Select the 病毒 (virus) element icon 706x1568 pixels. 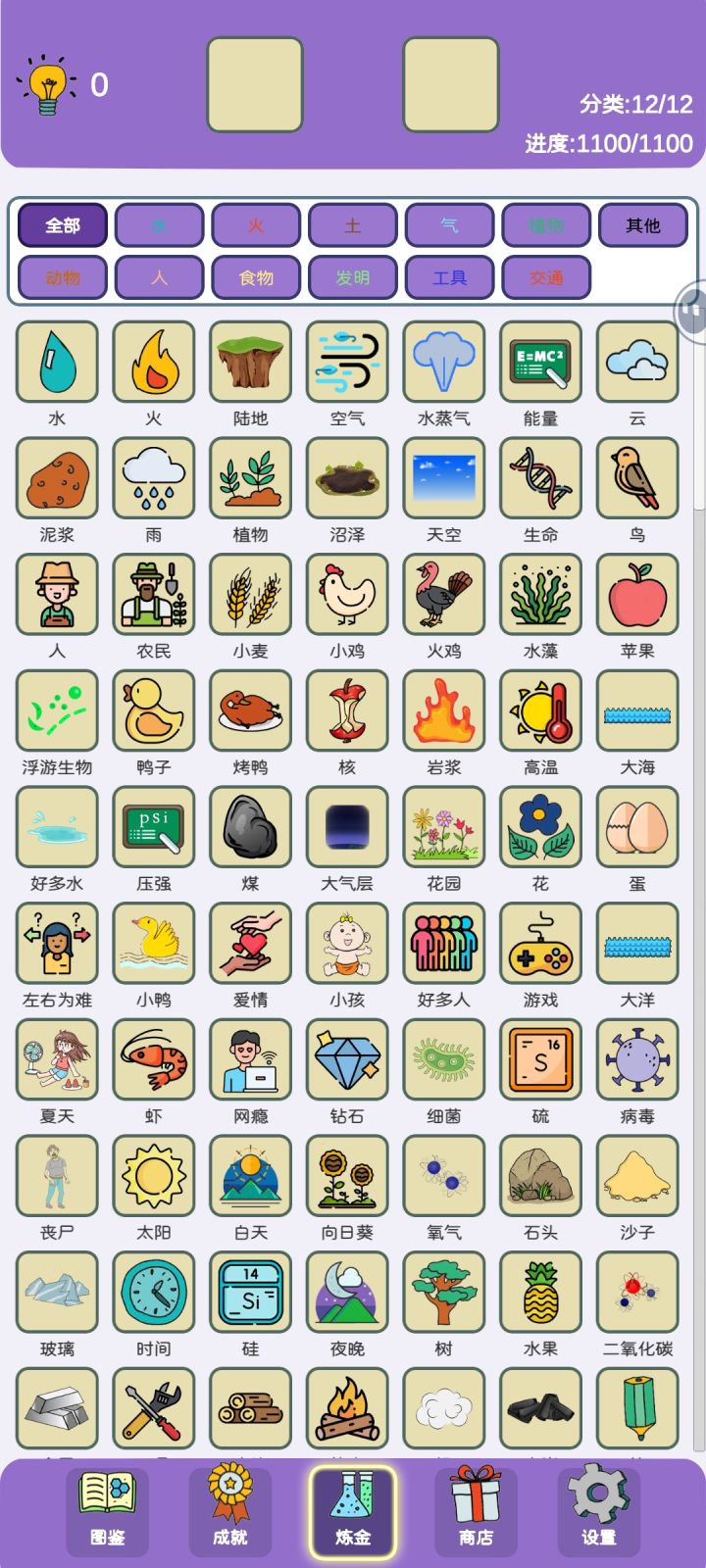(637, 1059)
